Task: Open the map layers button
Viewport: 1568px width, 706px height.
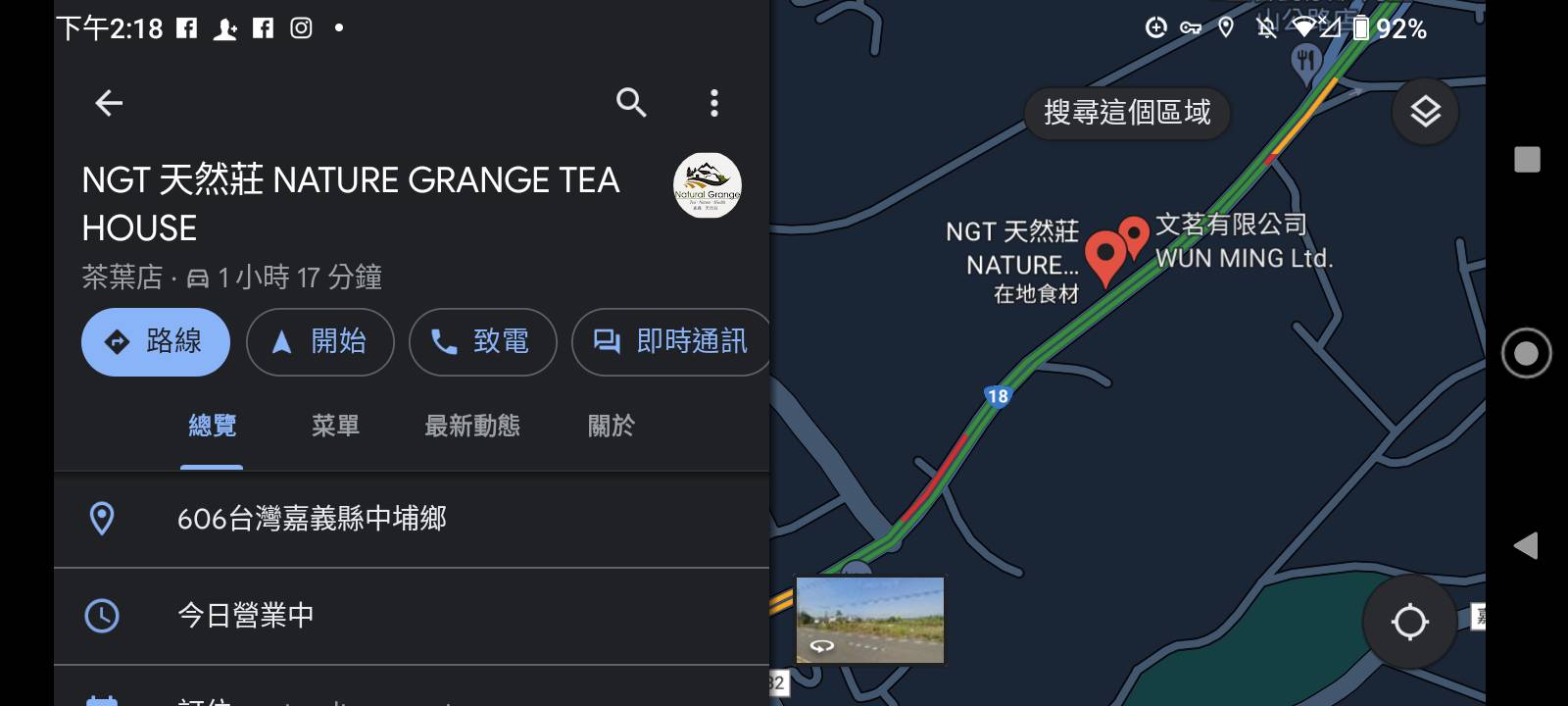Action: point(1425,112)
